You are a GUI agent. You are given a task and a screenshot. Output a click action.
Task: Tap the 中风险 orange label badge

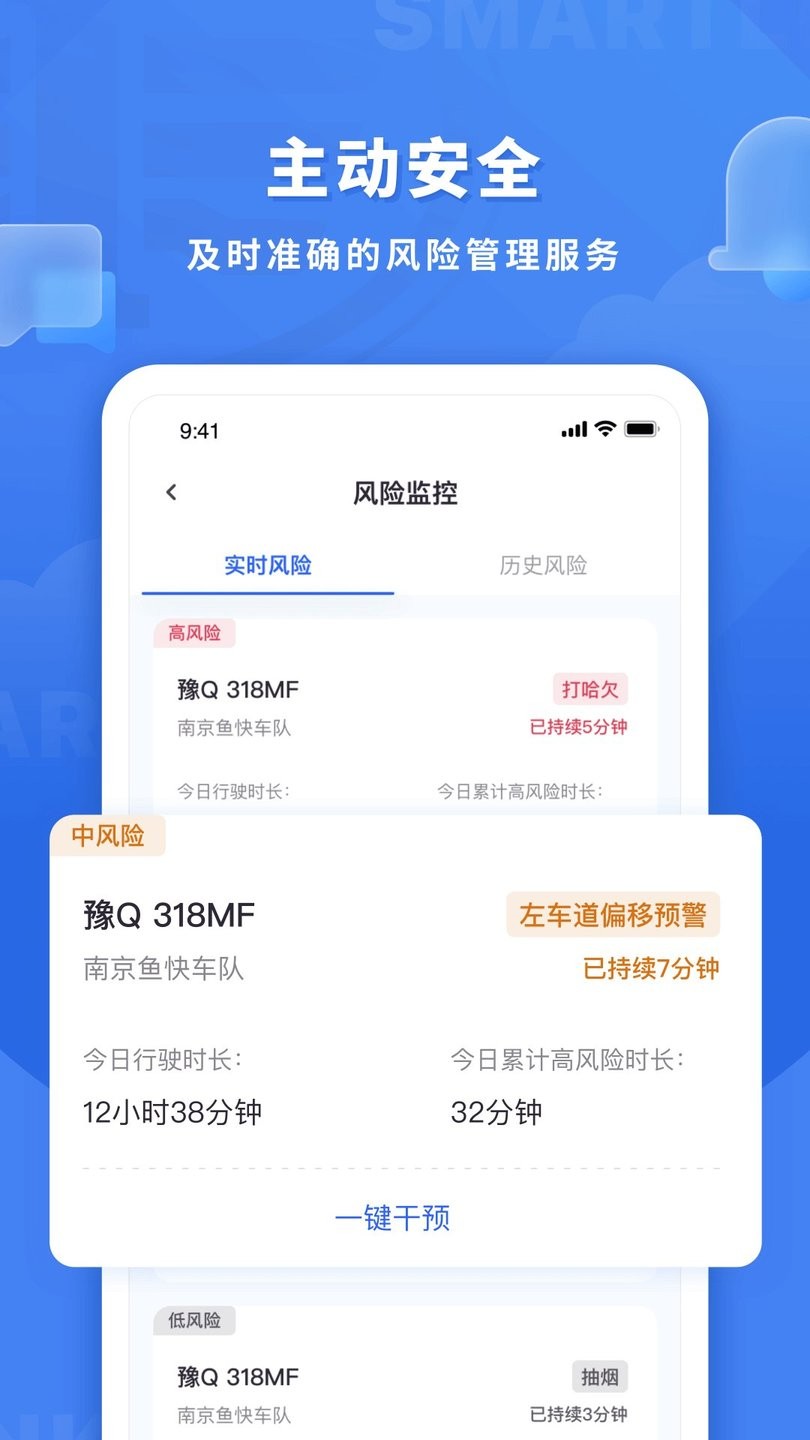click(x=107, y=836)
